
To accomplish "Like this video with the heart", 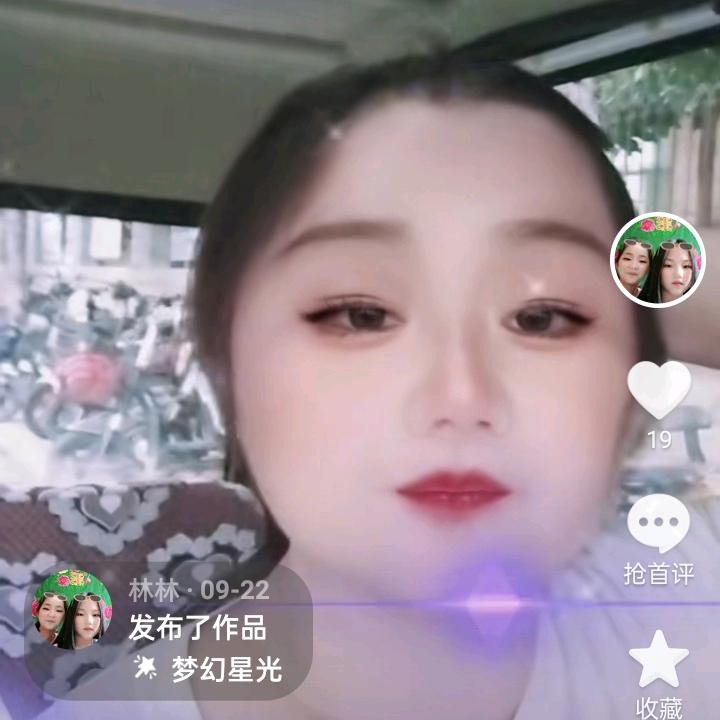I will [658, 389].
